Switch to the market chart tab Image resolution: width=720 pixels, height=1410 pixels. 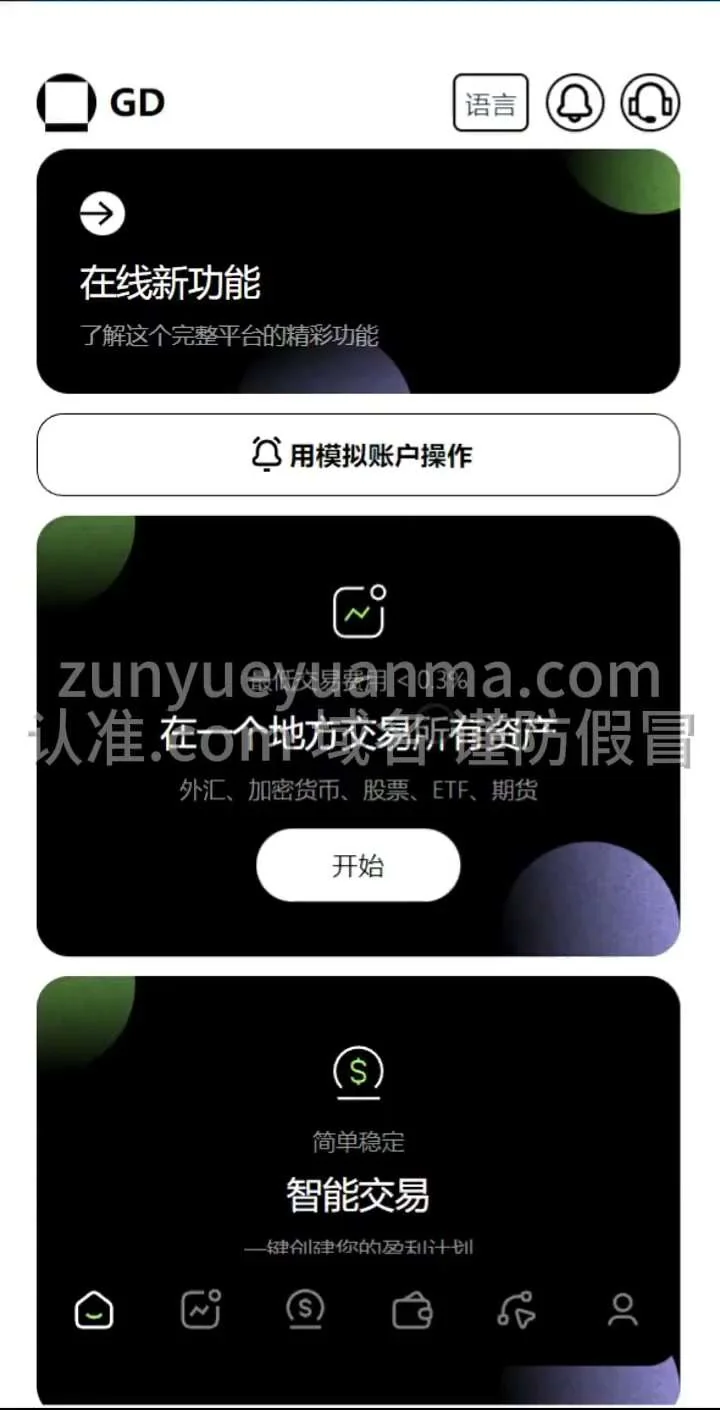[x=200, y=1310]
